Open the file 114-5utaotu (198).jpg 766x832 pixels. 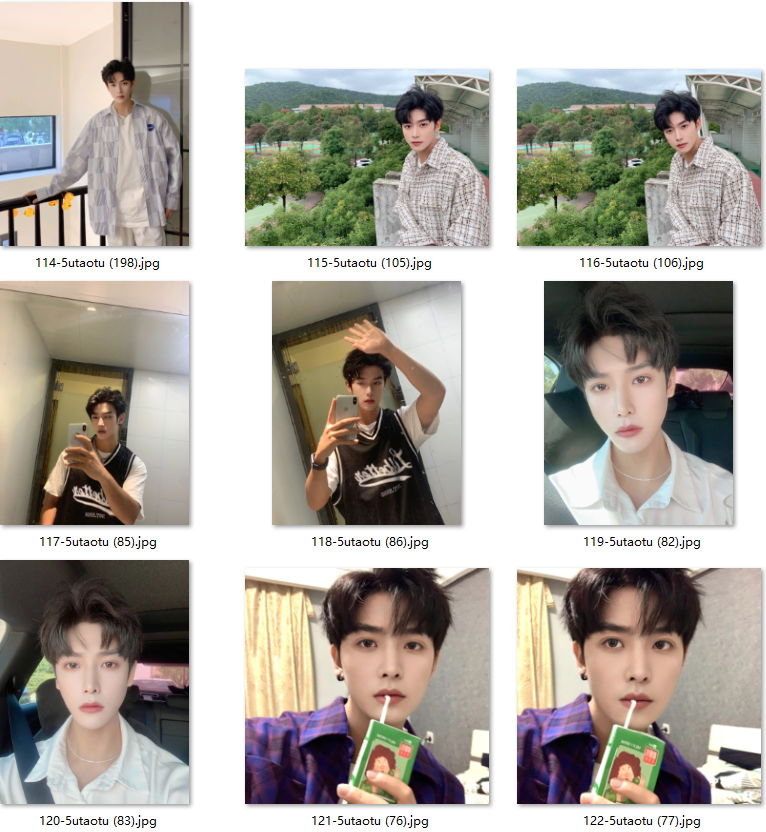[x=95, y=124]
